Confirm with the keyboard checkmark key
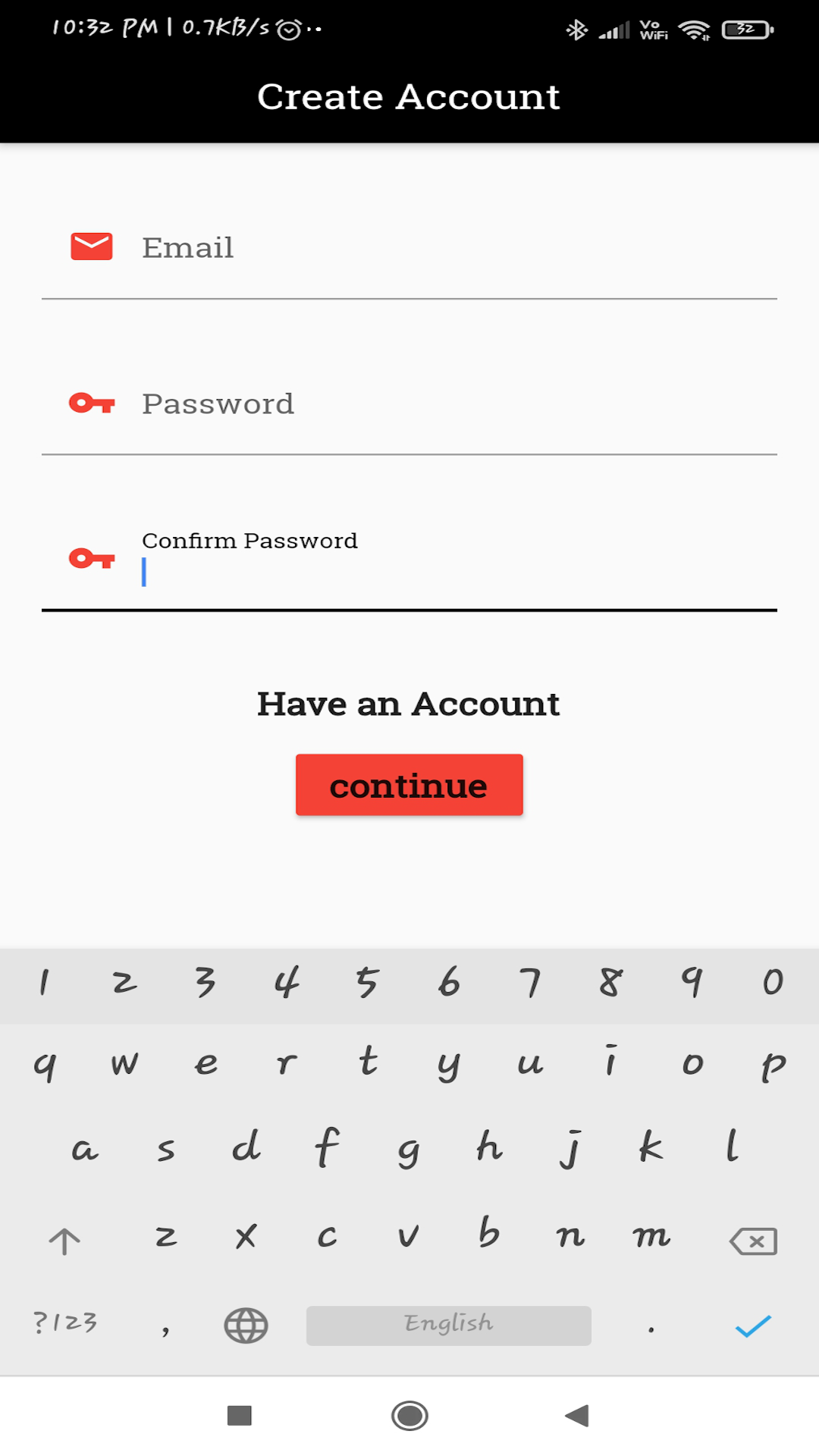This screenshot has height=1456, width=819. click(753, 1326)
